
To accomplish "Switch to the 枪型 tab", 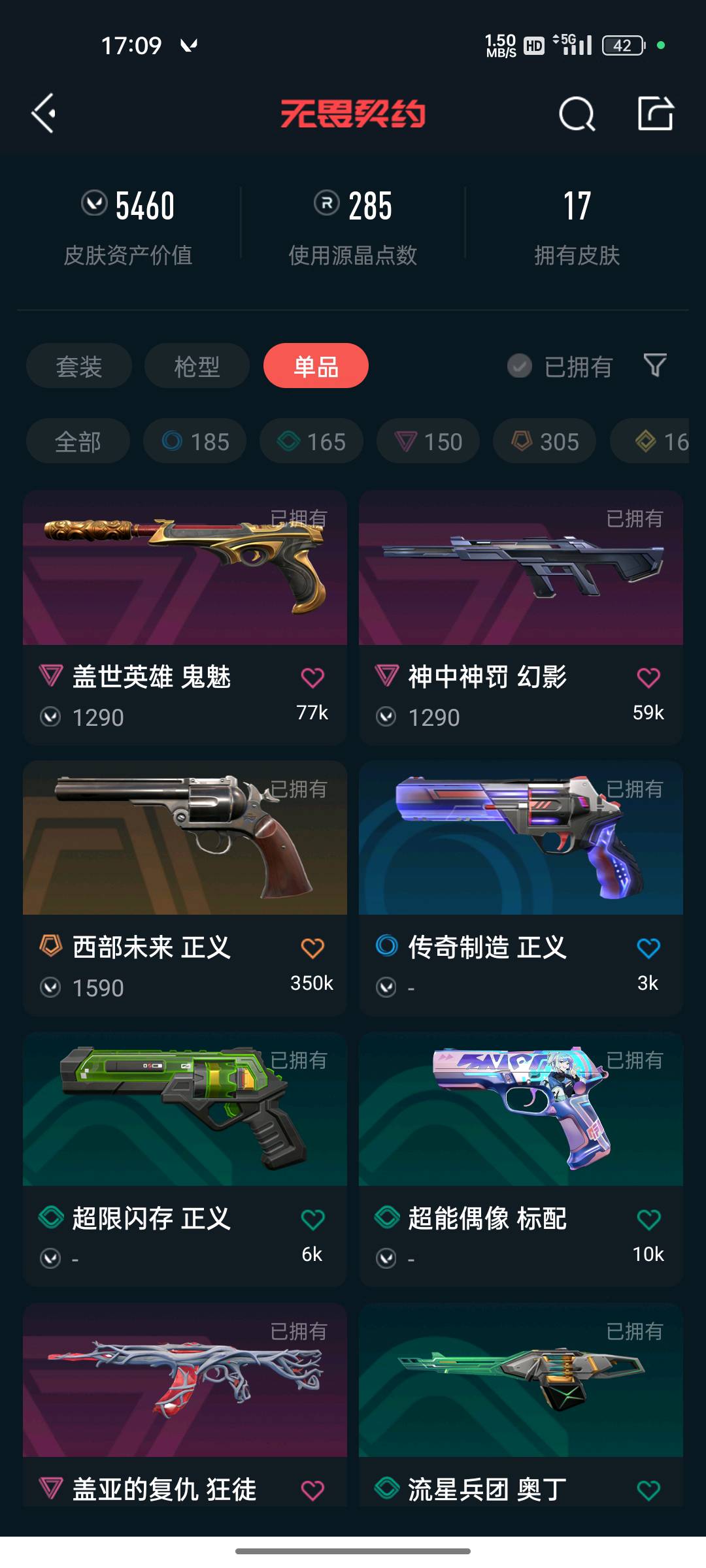I will click(197, 366).
